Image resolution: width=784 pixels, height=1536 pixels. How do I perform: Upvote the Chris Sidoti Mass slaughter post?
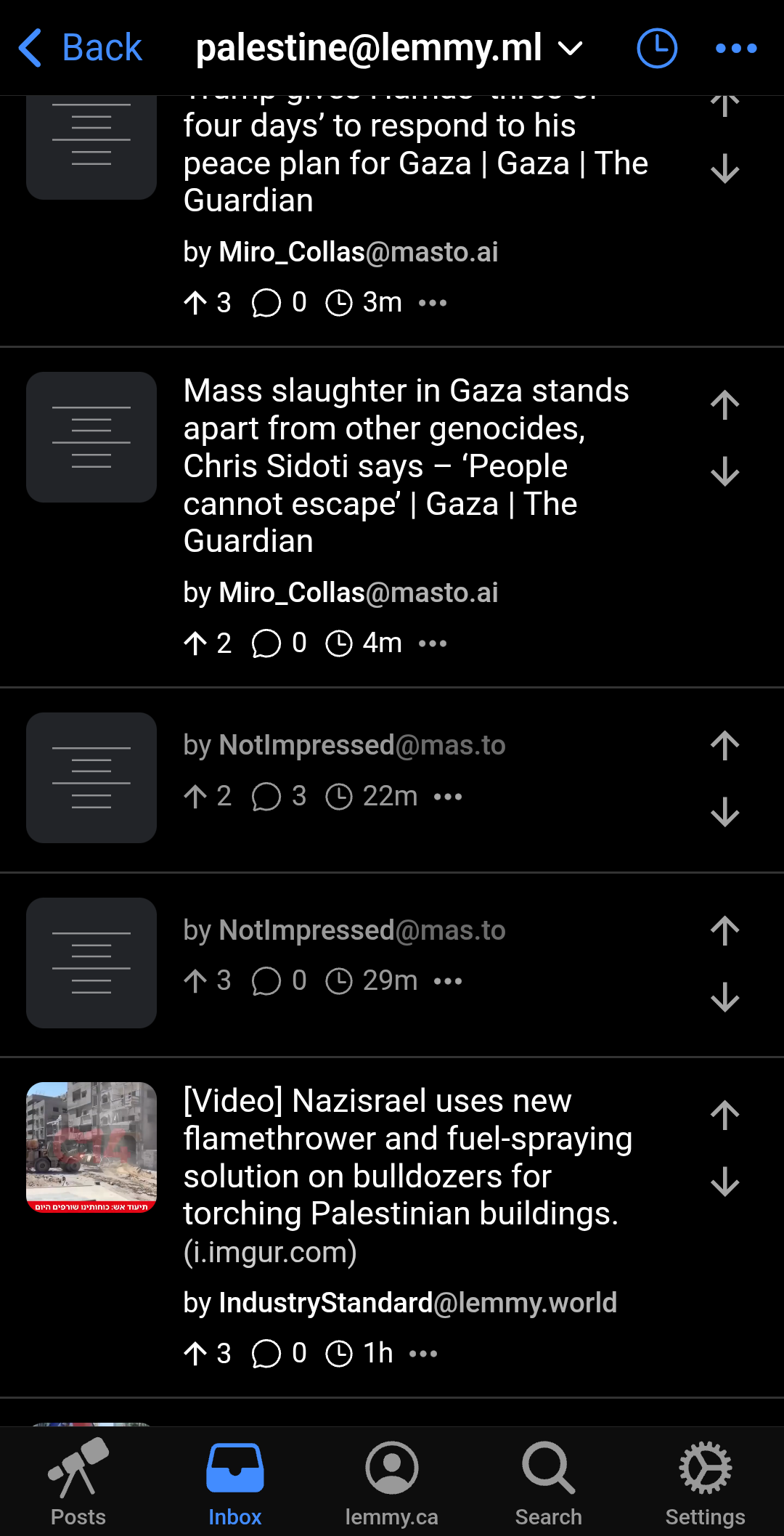click(724, 405)
